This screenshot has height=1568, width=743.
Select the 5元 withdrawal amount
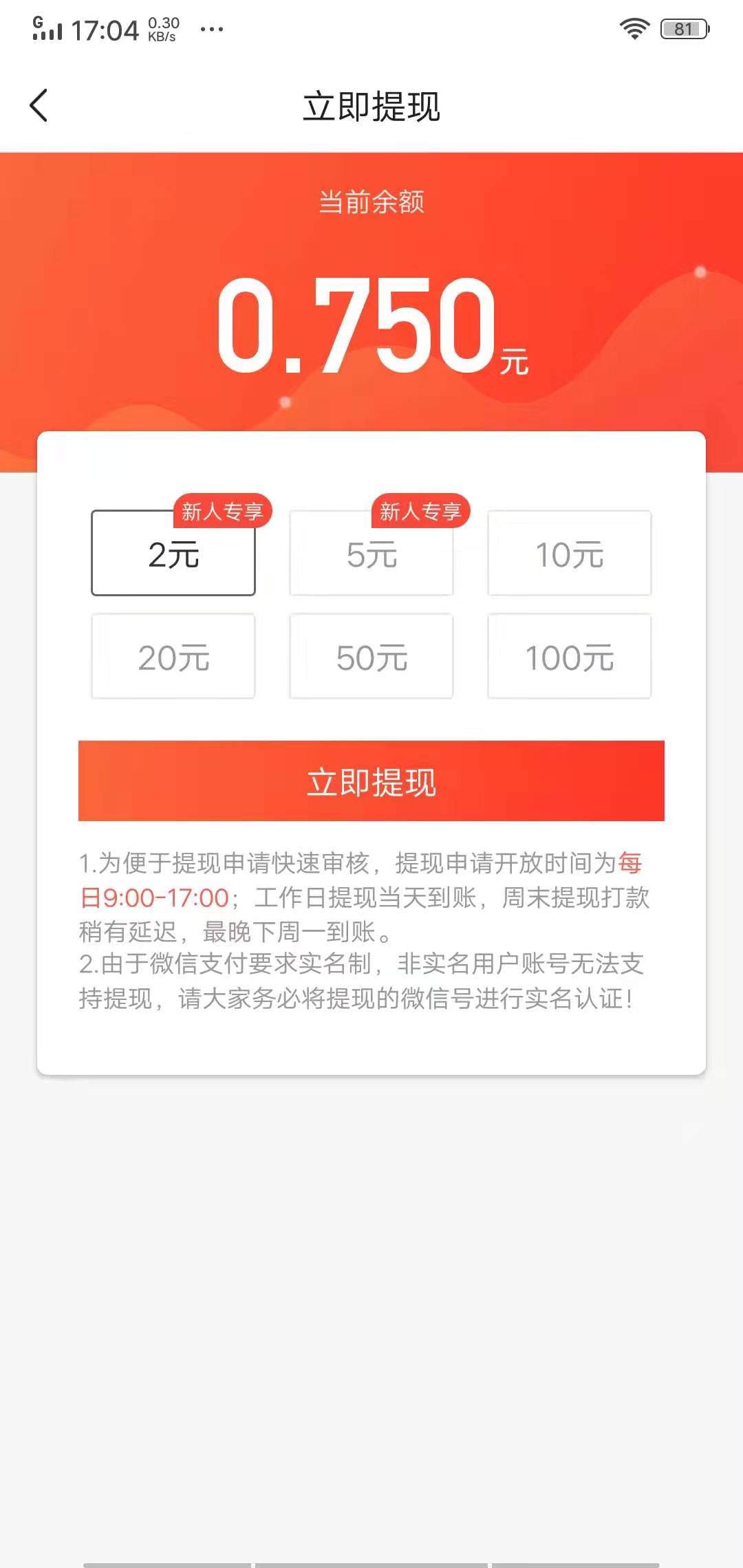[x=371, y=556]
